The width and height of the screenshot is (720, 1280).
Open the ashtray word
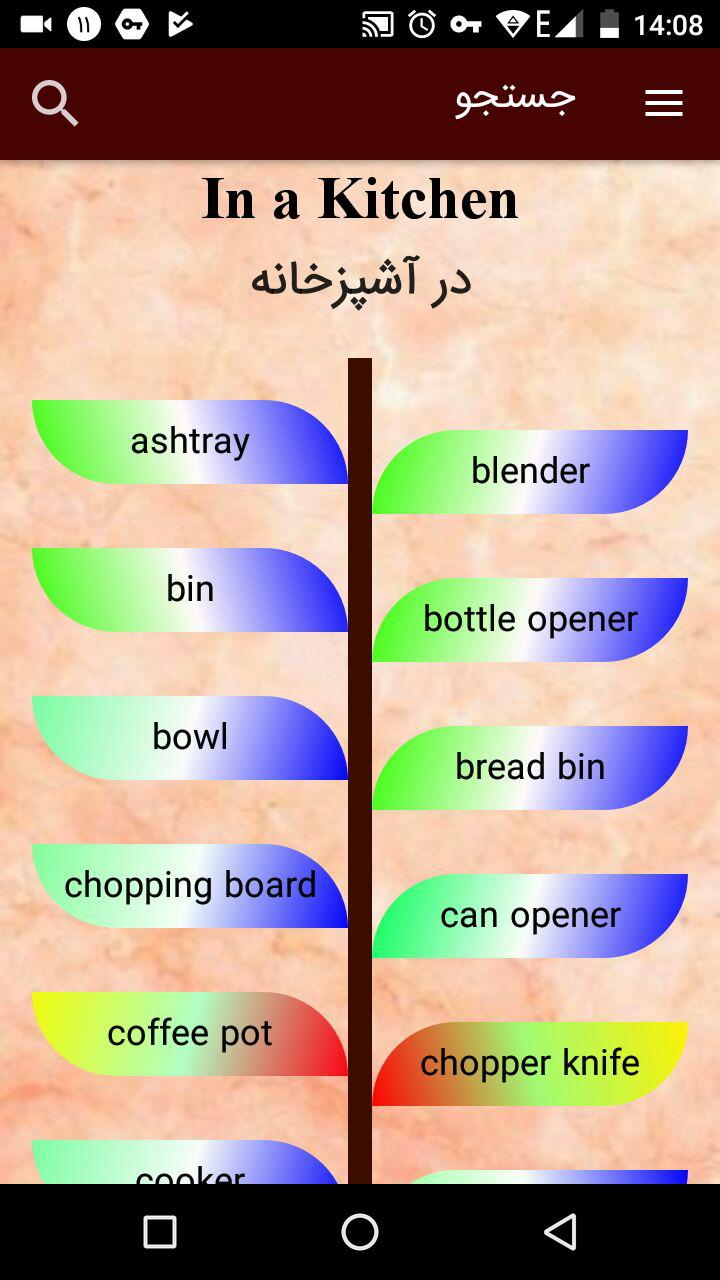[x=190, y=442]
